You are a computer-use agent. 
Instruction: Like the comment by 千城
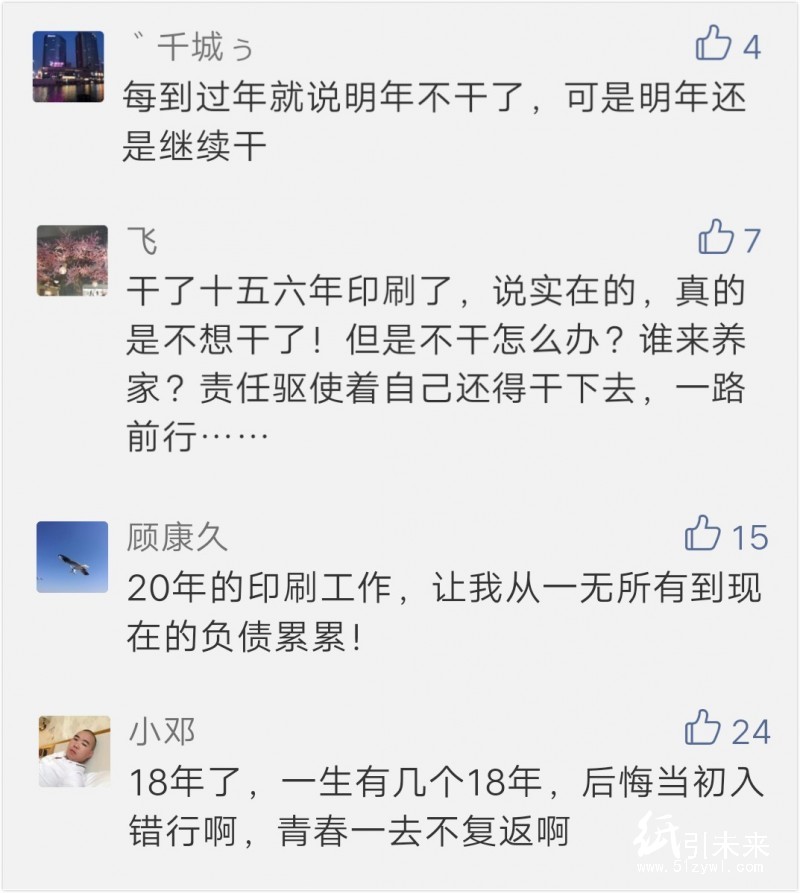[x=714, y=44]
